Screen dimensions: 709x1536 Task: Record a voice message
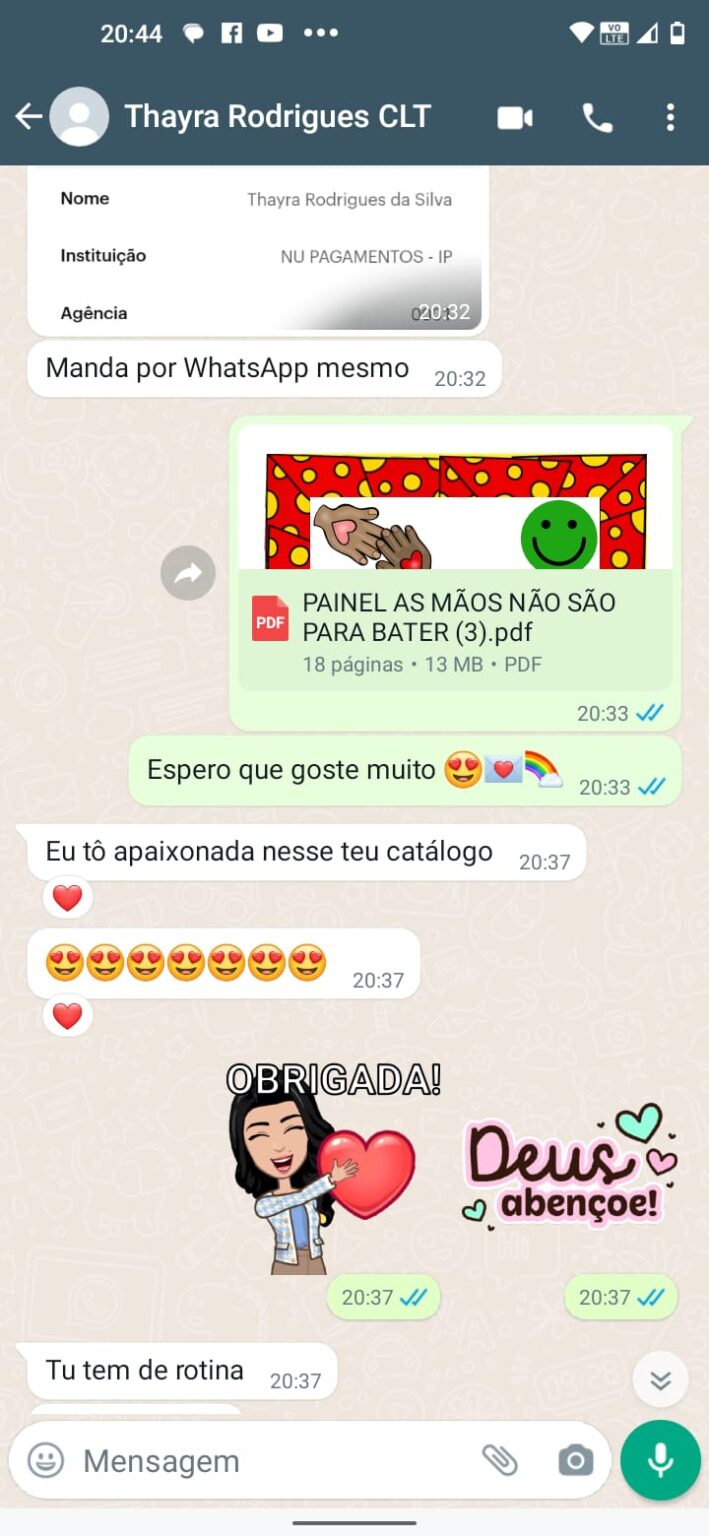click(660, 1460)
